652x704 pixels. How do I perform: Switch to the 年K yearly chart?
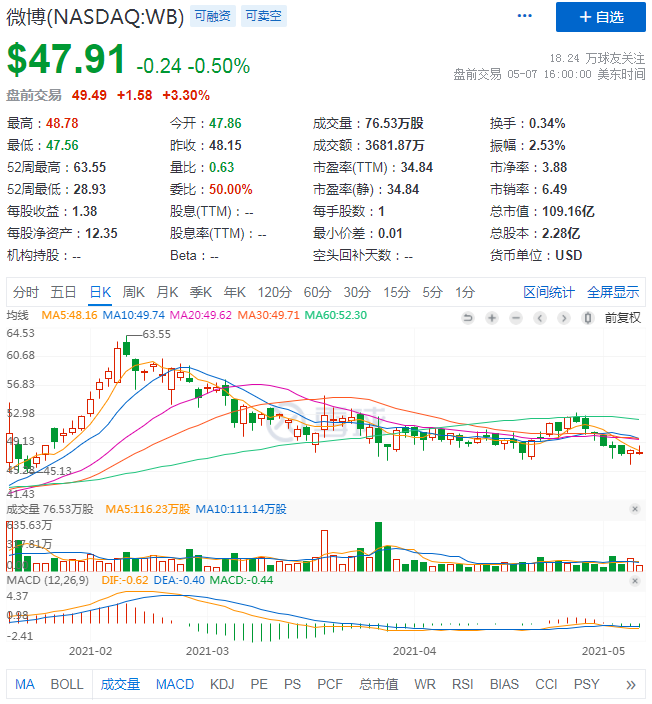point(234,292)
